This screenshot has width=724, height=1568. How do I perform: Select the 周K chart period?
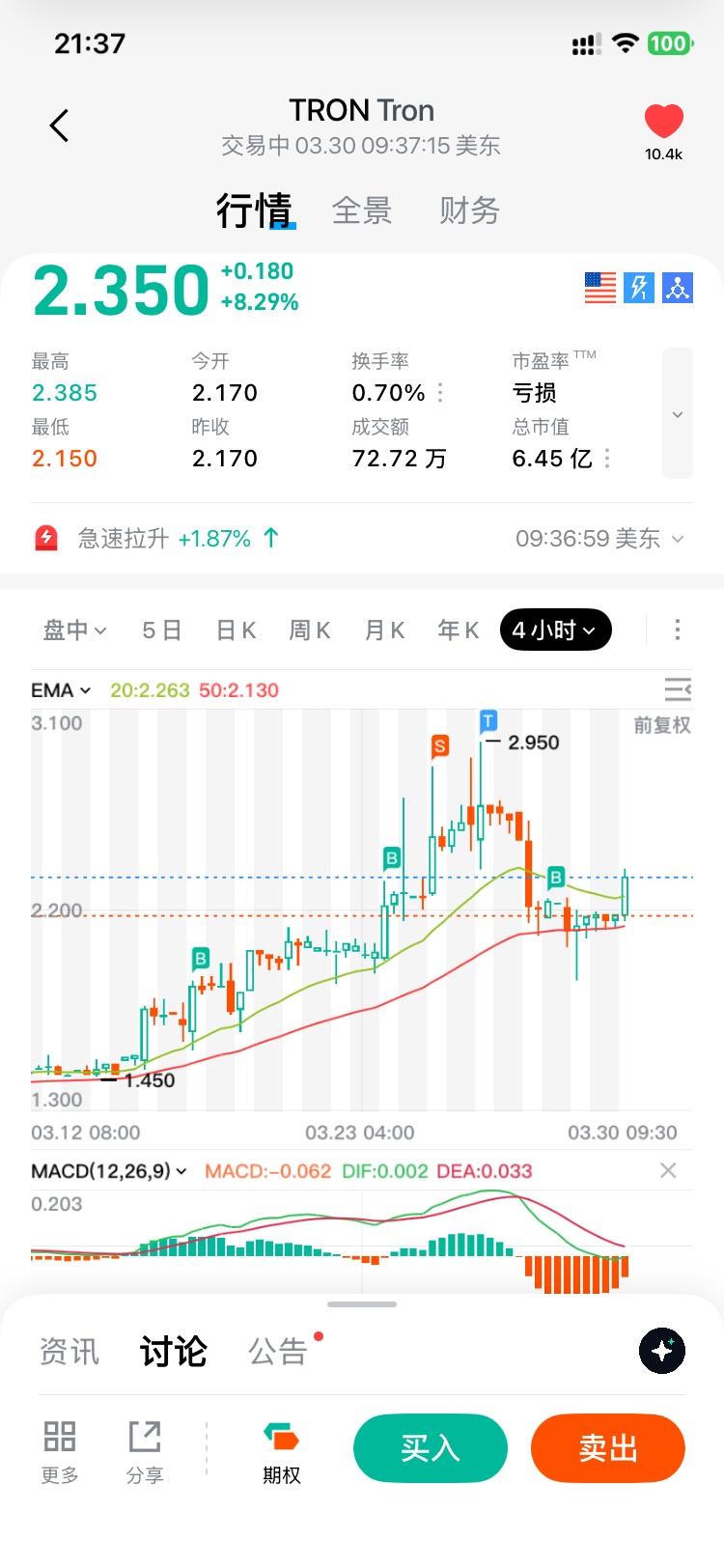point(310,630)
